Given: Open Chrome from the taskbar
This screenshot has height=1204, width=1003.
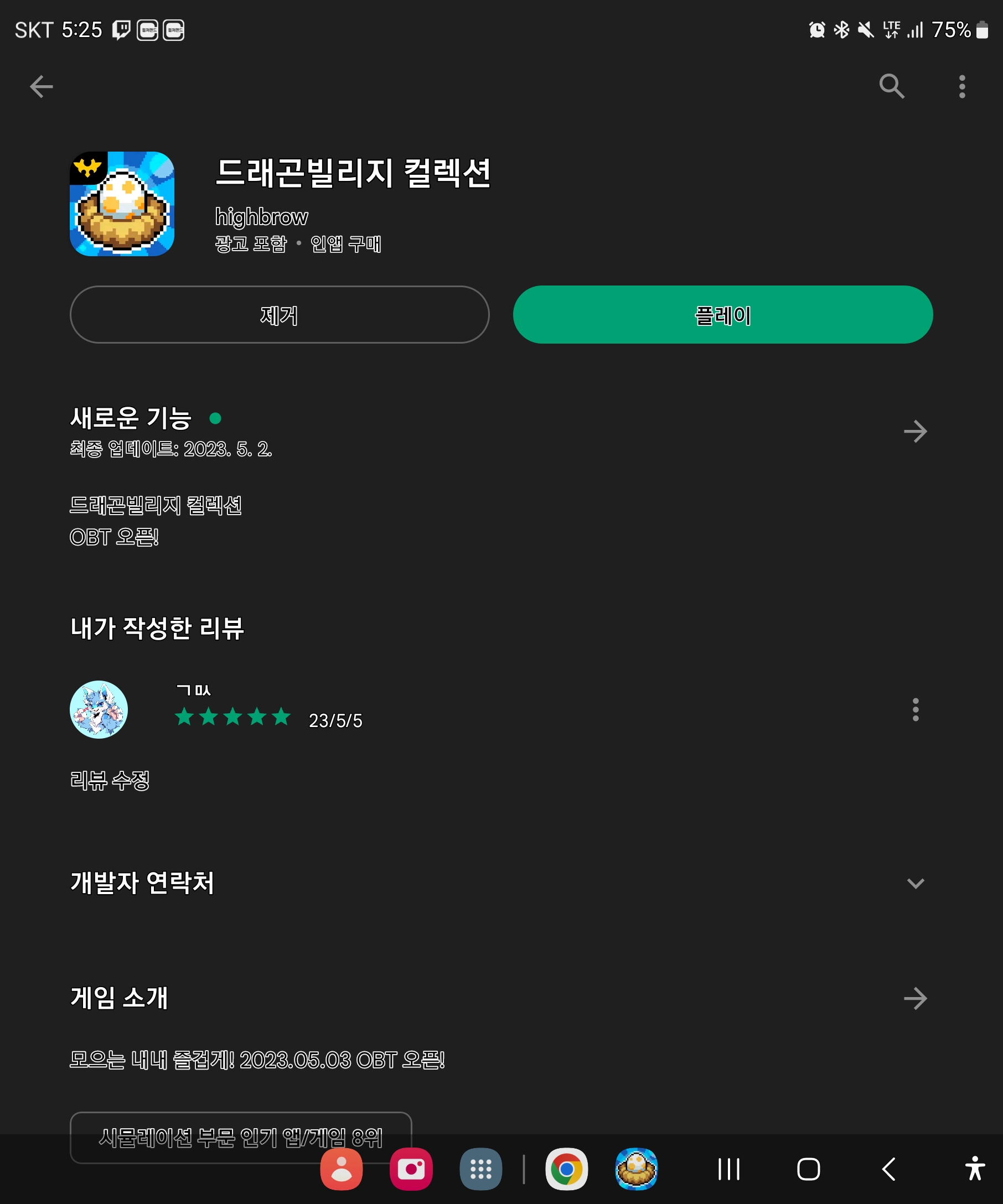Looking at the screenshot, I should point(567,1169).
